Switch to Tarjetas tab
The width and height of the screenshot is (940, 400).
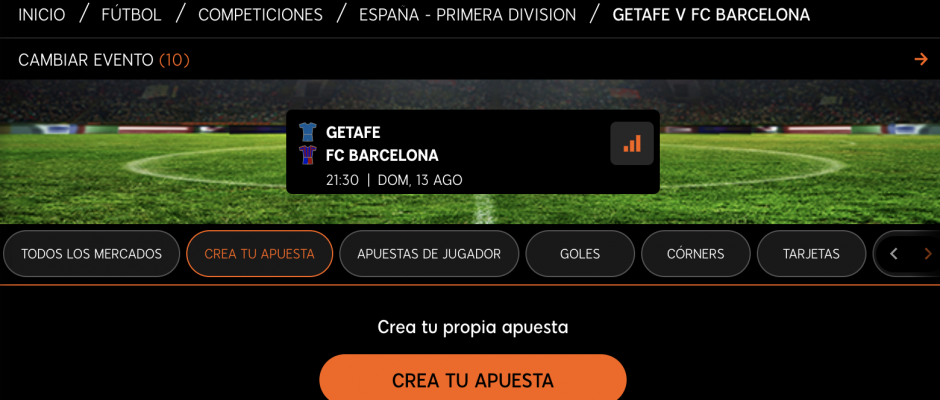coord(811,254)
